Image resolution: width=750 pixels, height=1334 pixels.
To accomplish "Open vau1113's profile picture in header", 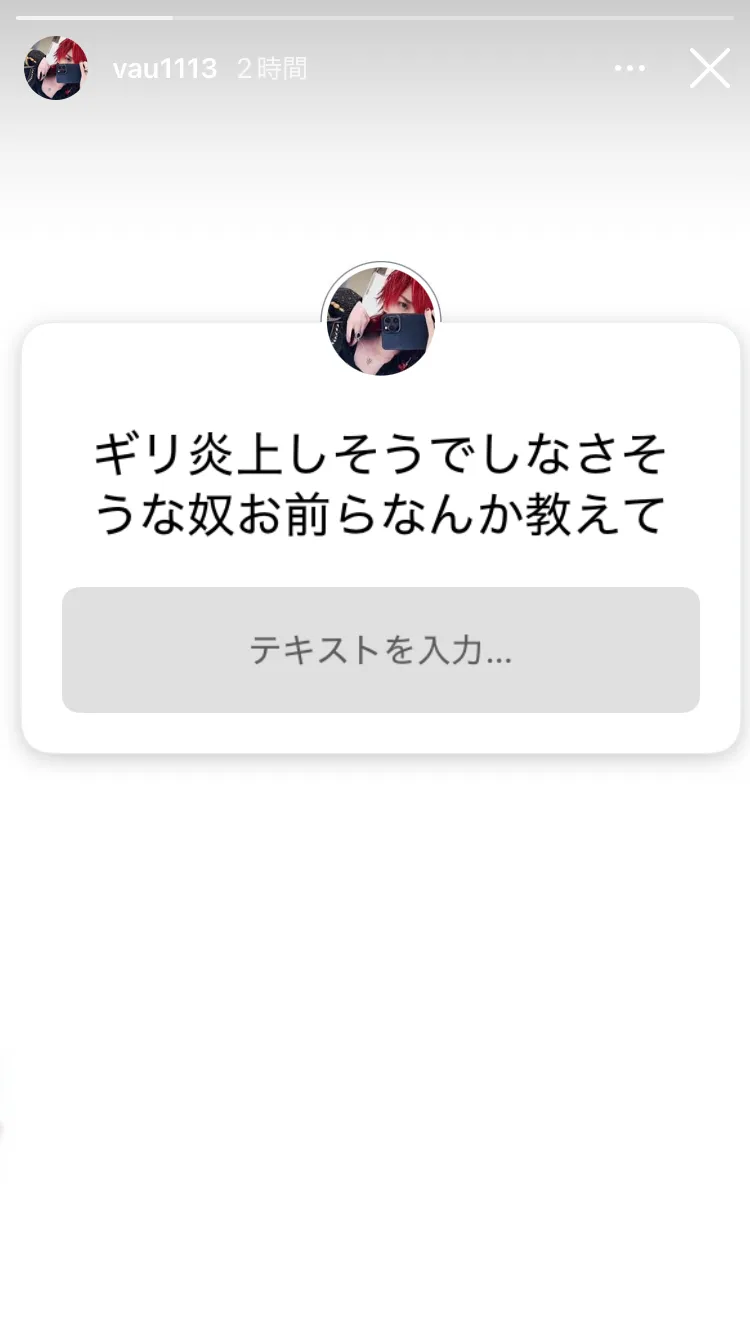I will (x=56, y=68).
